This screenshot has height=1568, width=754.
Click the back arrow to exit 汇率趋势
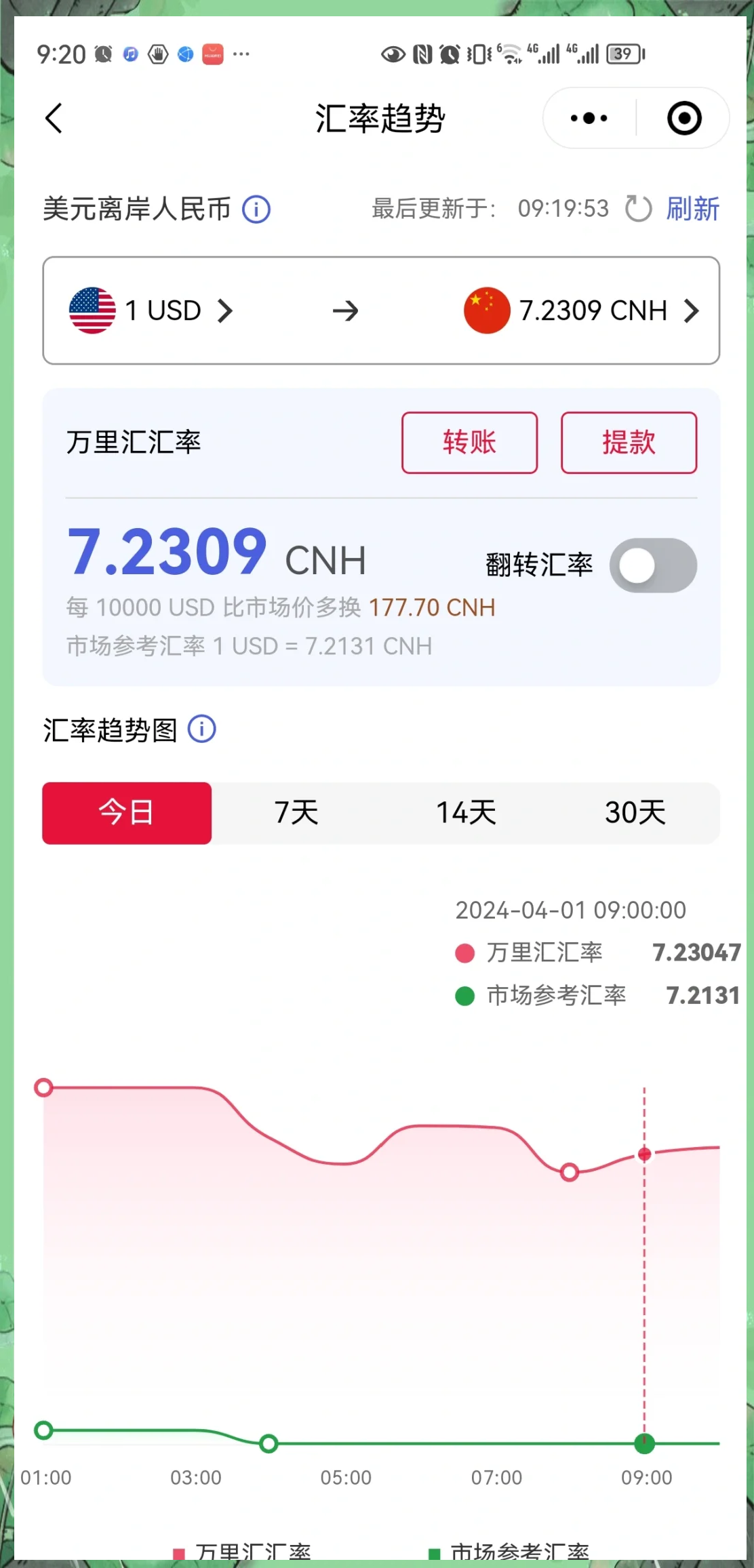[x=54, y=118]
